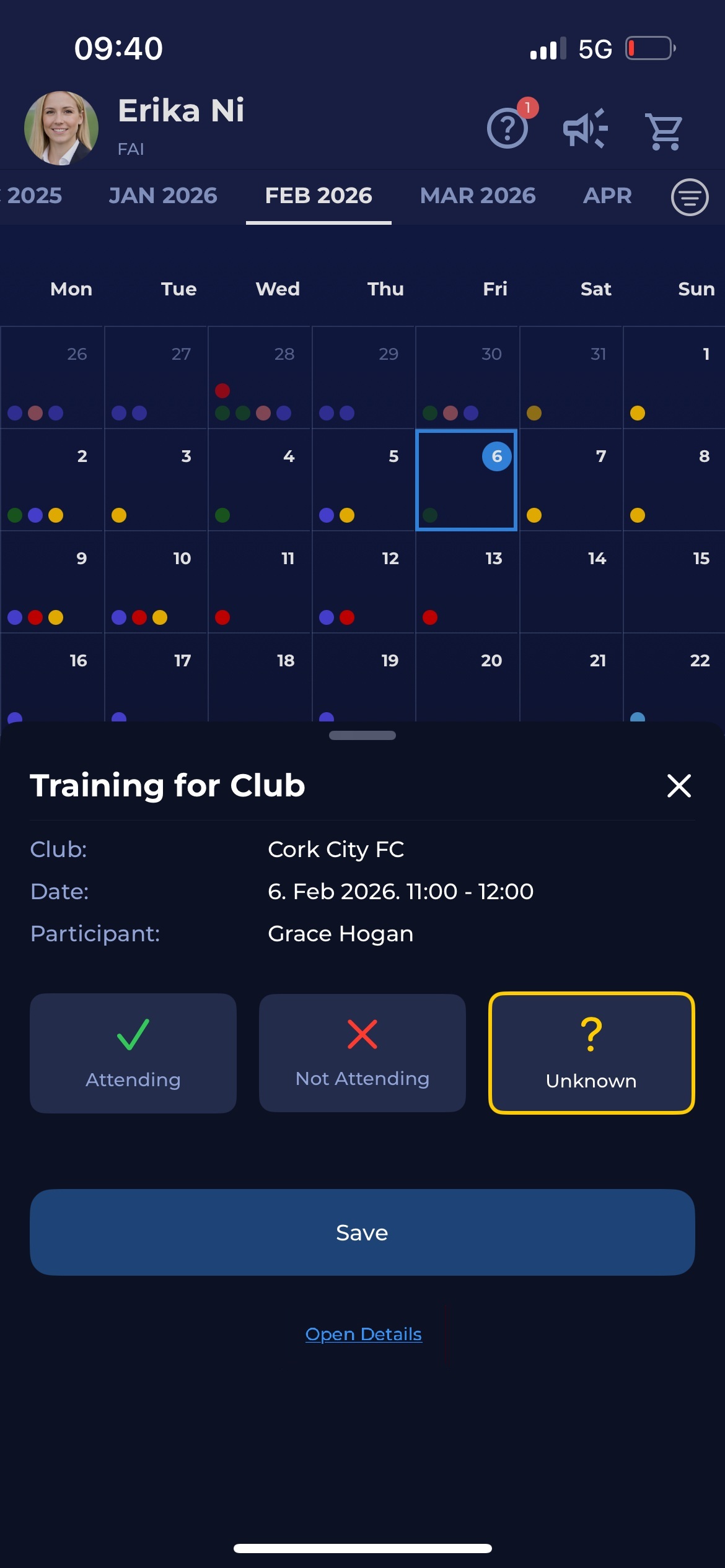Close the Training for Club sheet
Viewport: 725px width, 1568px height.
pyautogui.click(x=679, y=786)
